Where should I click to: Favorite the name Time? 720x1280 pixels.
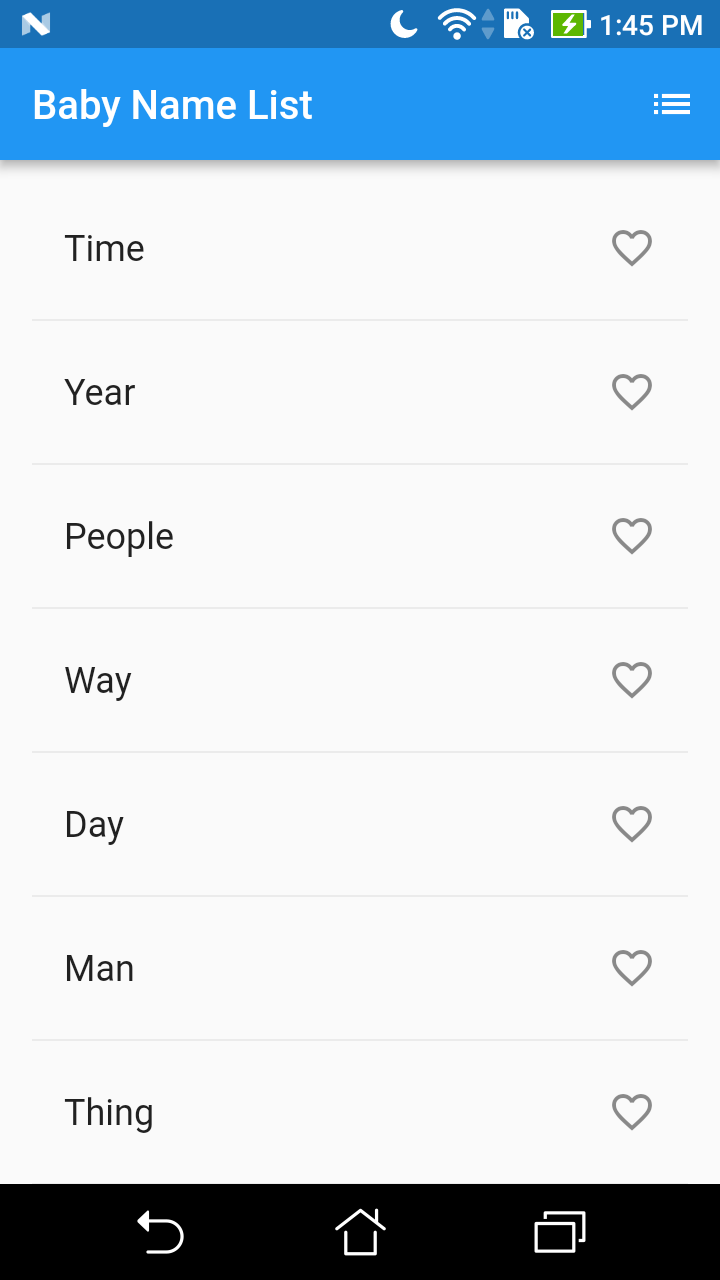pyautogui.click(x=632, y=248)
